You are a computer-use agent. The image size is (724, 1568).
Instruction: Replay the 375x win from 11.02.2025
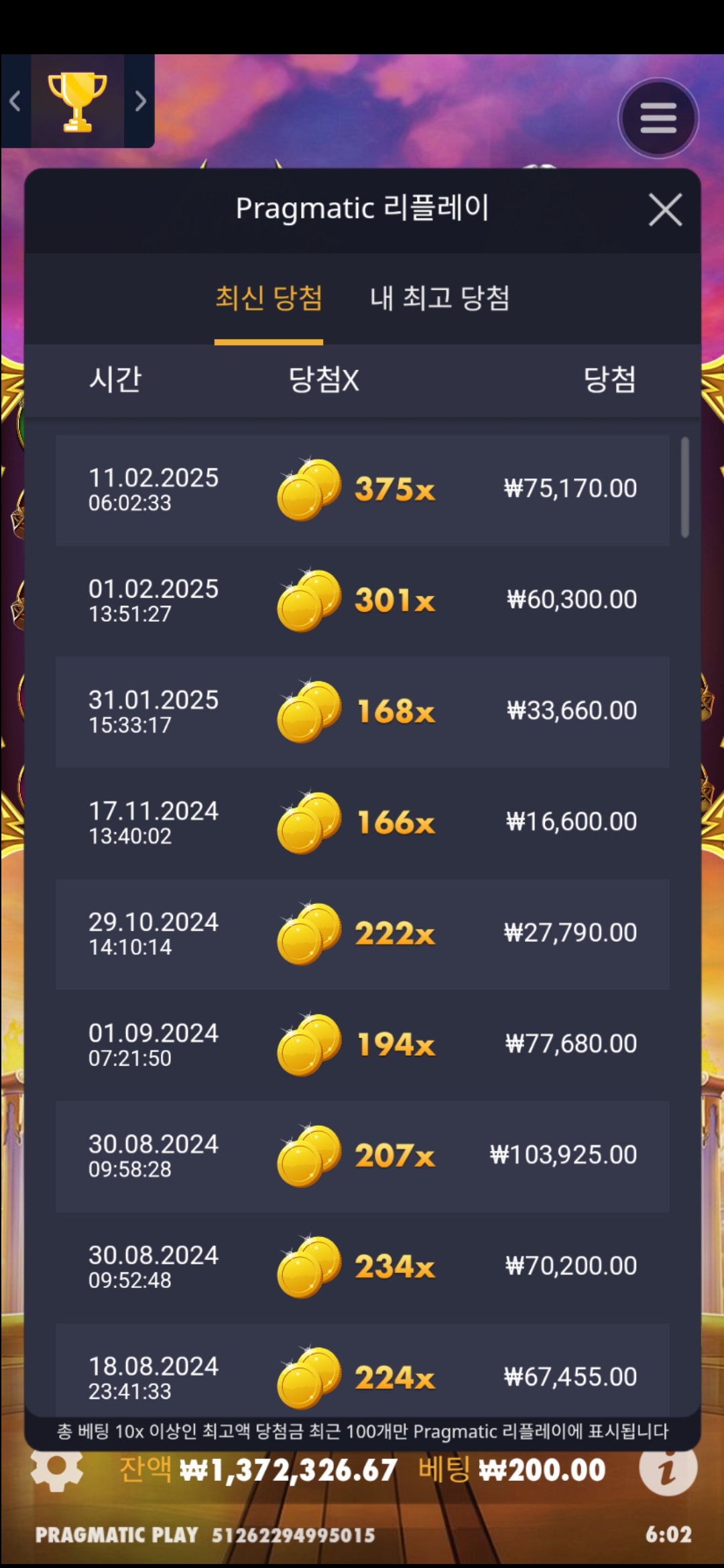tap(362, 490)
